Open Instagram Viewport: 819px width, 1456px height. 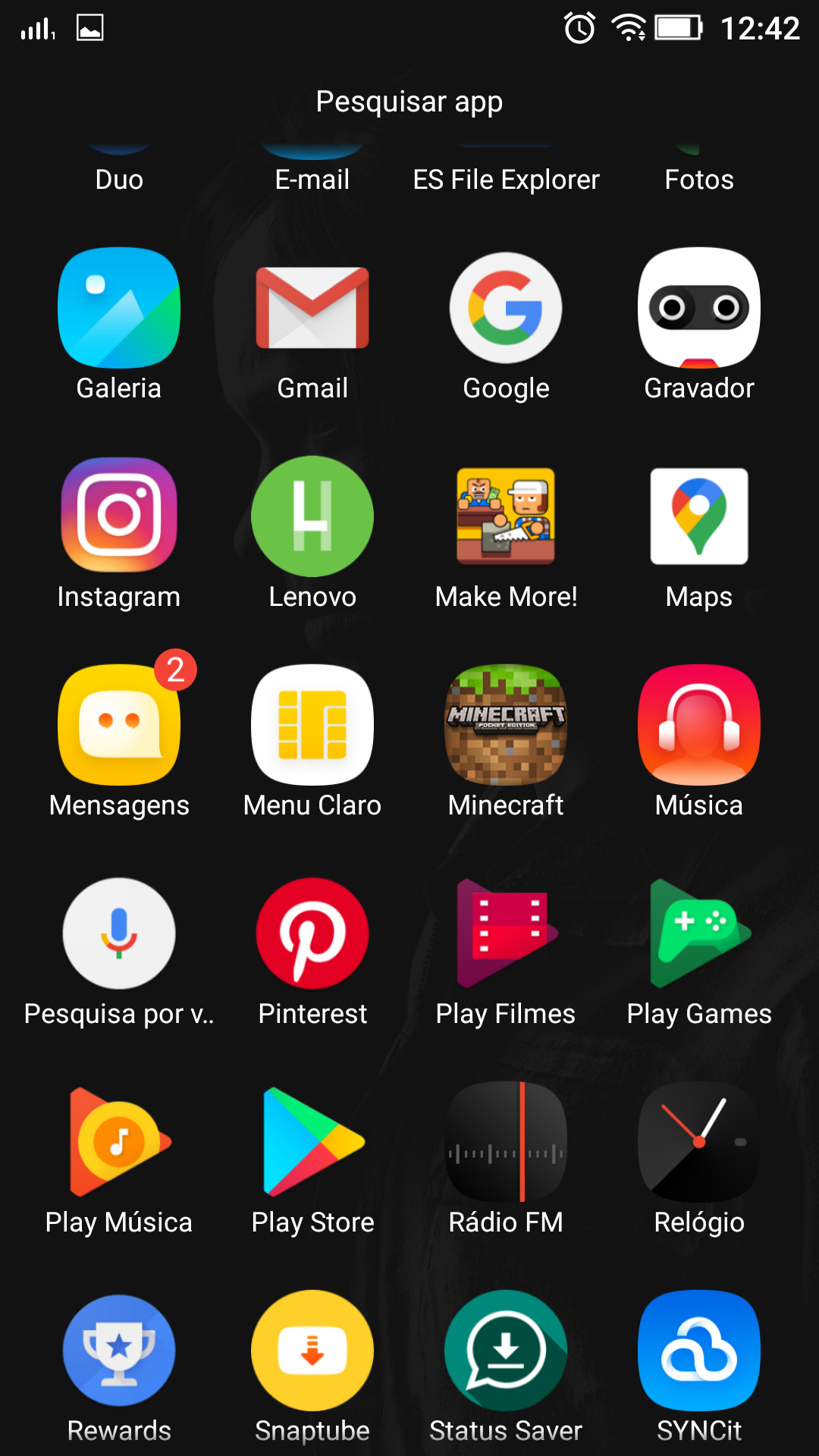click(119, 516)
